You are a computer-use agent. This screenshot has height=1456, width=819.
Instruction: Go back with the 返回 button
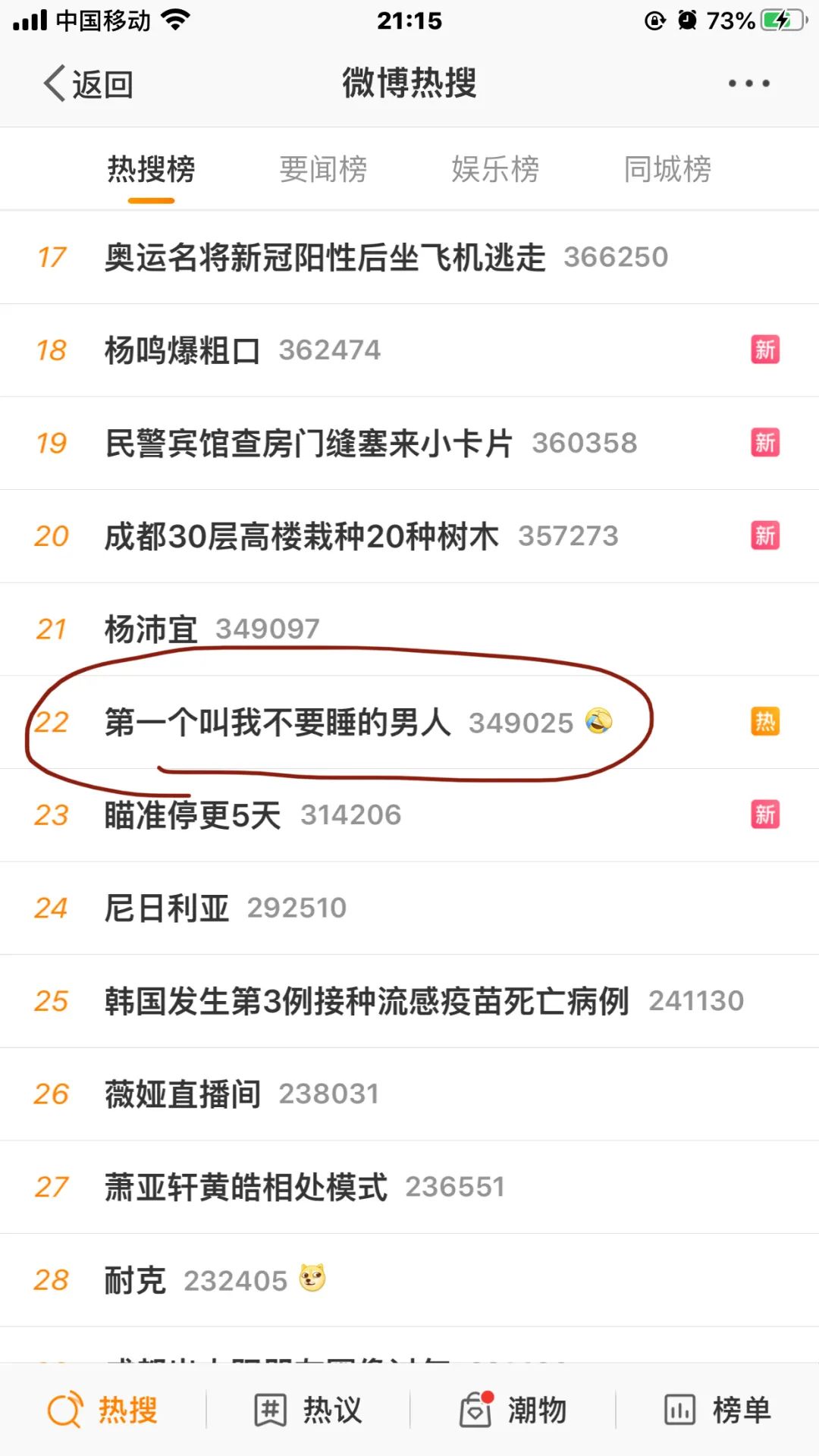point(89,83)
